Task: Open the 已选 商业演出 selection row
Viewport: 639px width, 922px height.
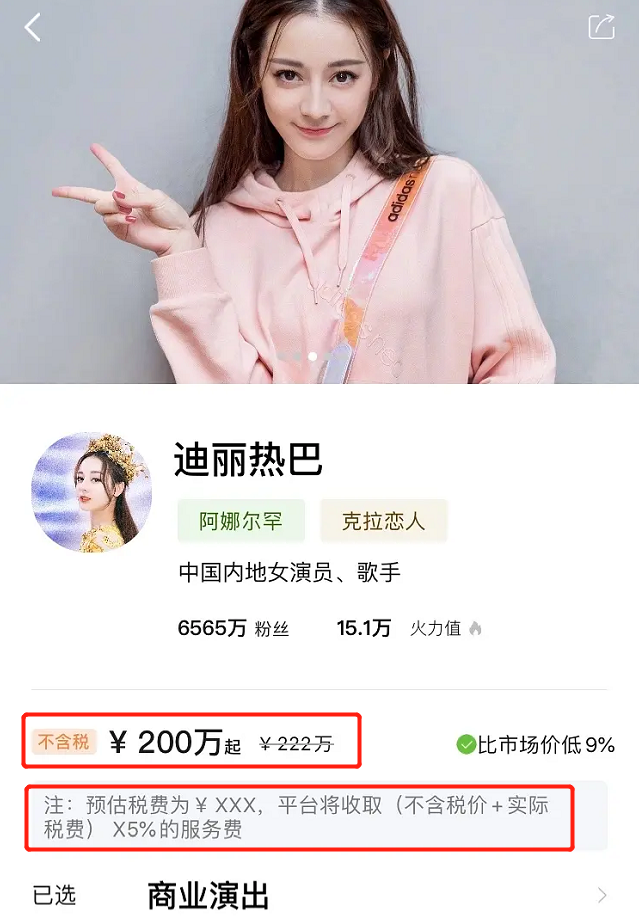Action: pos(320,894)
